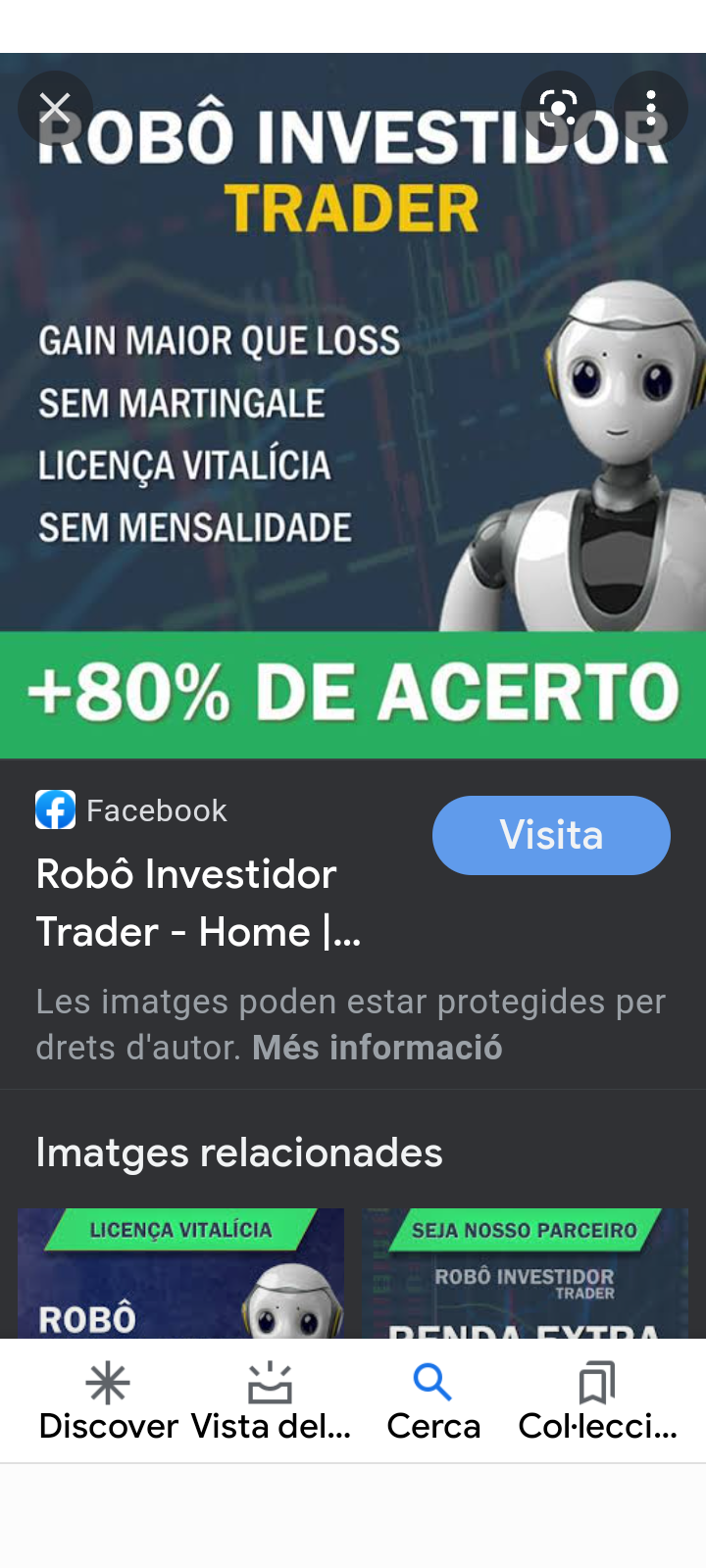The height and width of the screenshot is (1568, 706).
Task: Tap the Visita button
Action: click(x=551, y=835)
